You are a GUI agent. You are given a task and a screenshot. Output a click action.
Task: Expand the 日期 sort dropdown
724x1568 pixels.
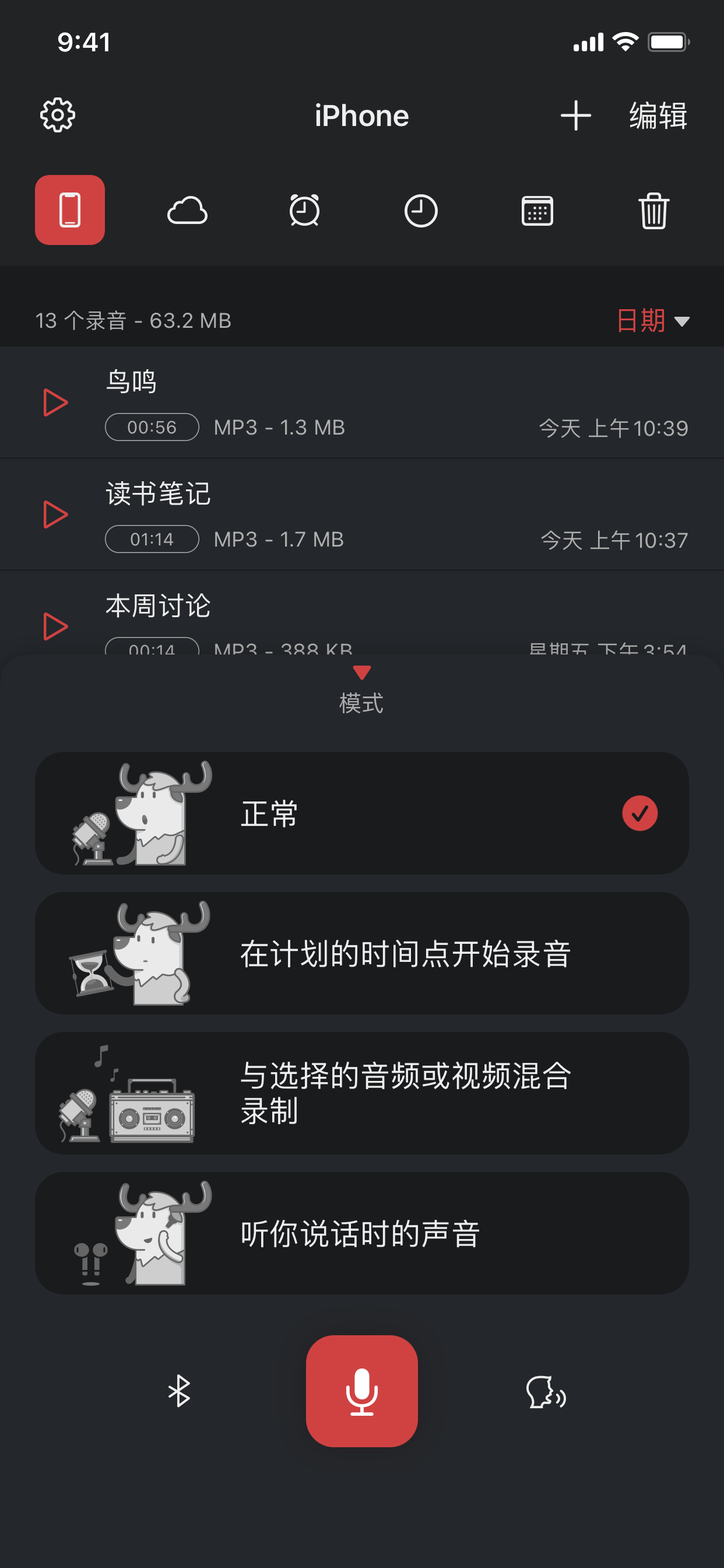652,320
